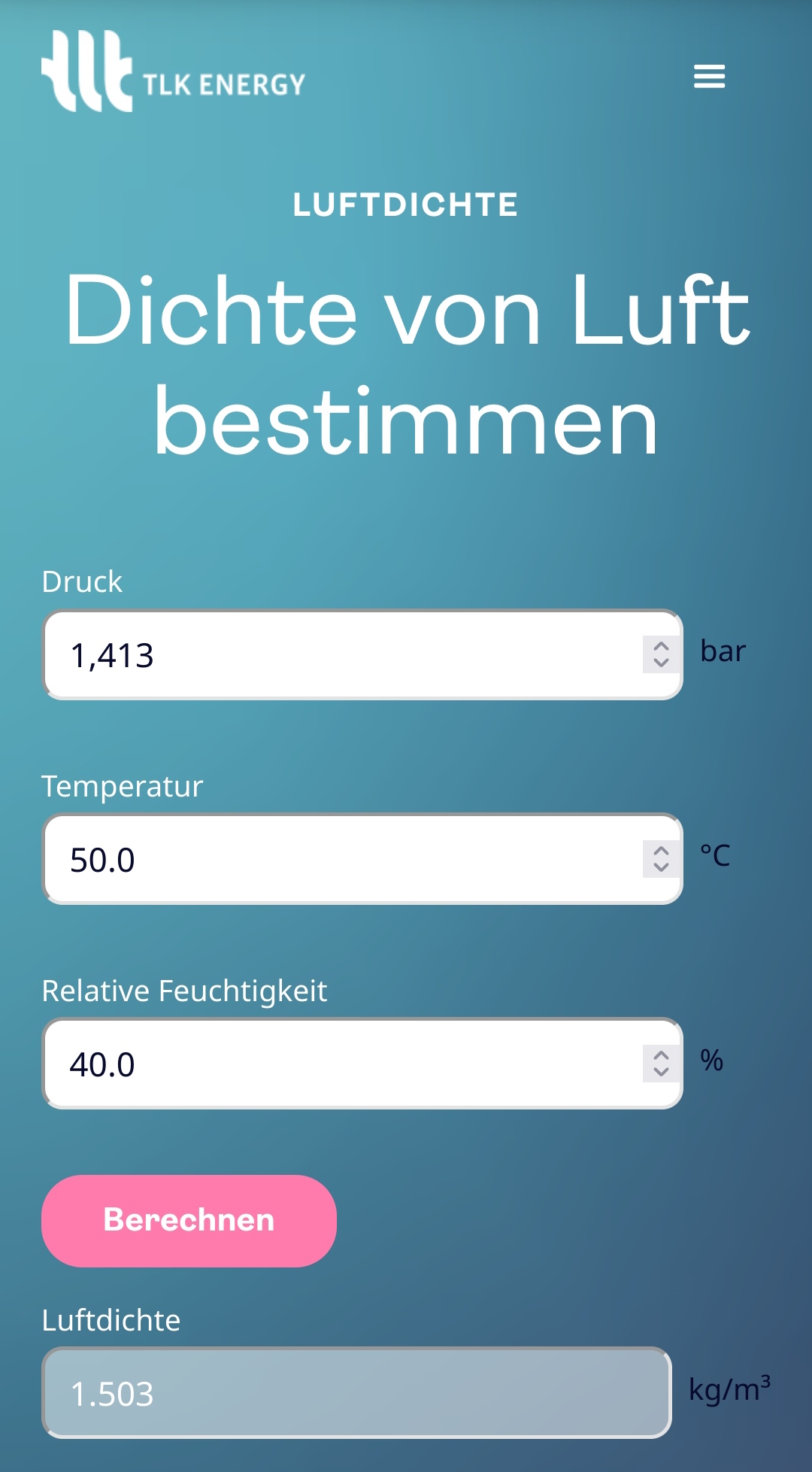Image resolution: width=812 pixels, height=1472 pixels.
Task: Tap the Berechnen button
Action: [x=189, y=1221]
